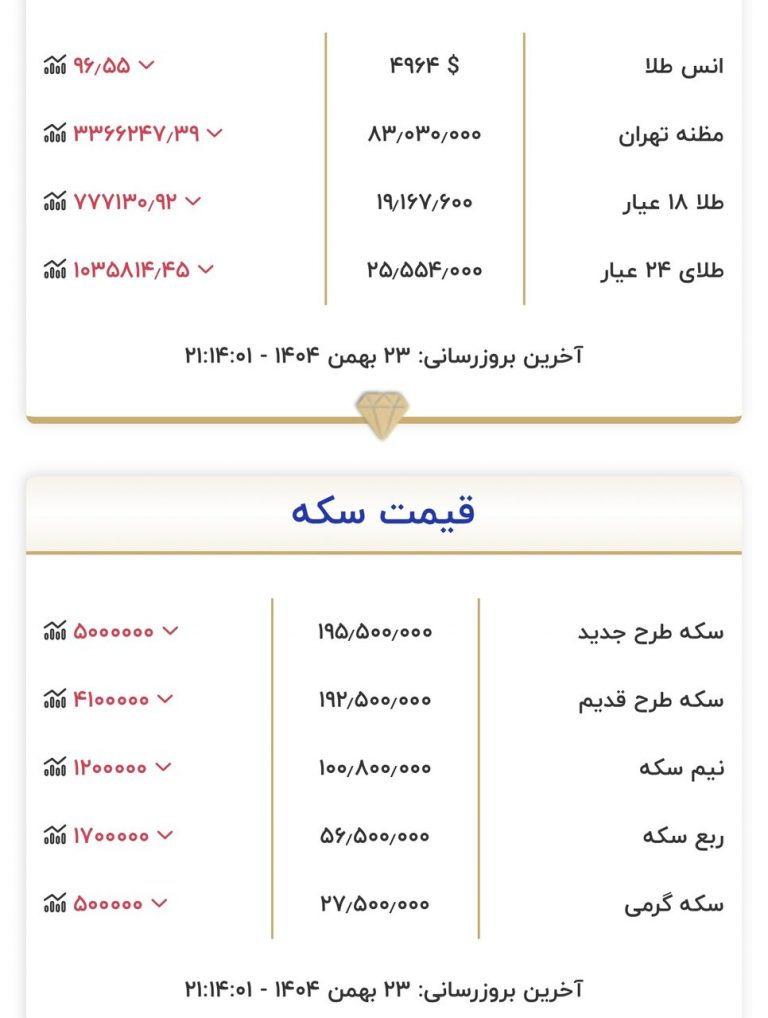Image resolution: width=768 pixels, height=1018 pixels.
Task: Open the chart icon for سکه طرح جدید
Action: click(55, 631)
